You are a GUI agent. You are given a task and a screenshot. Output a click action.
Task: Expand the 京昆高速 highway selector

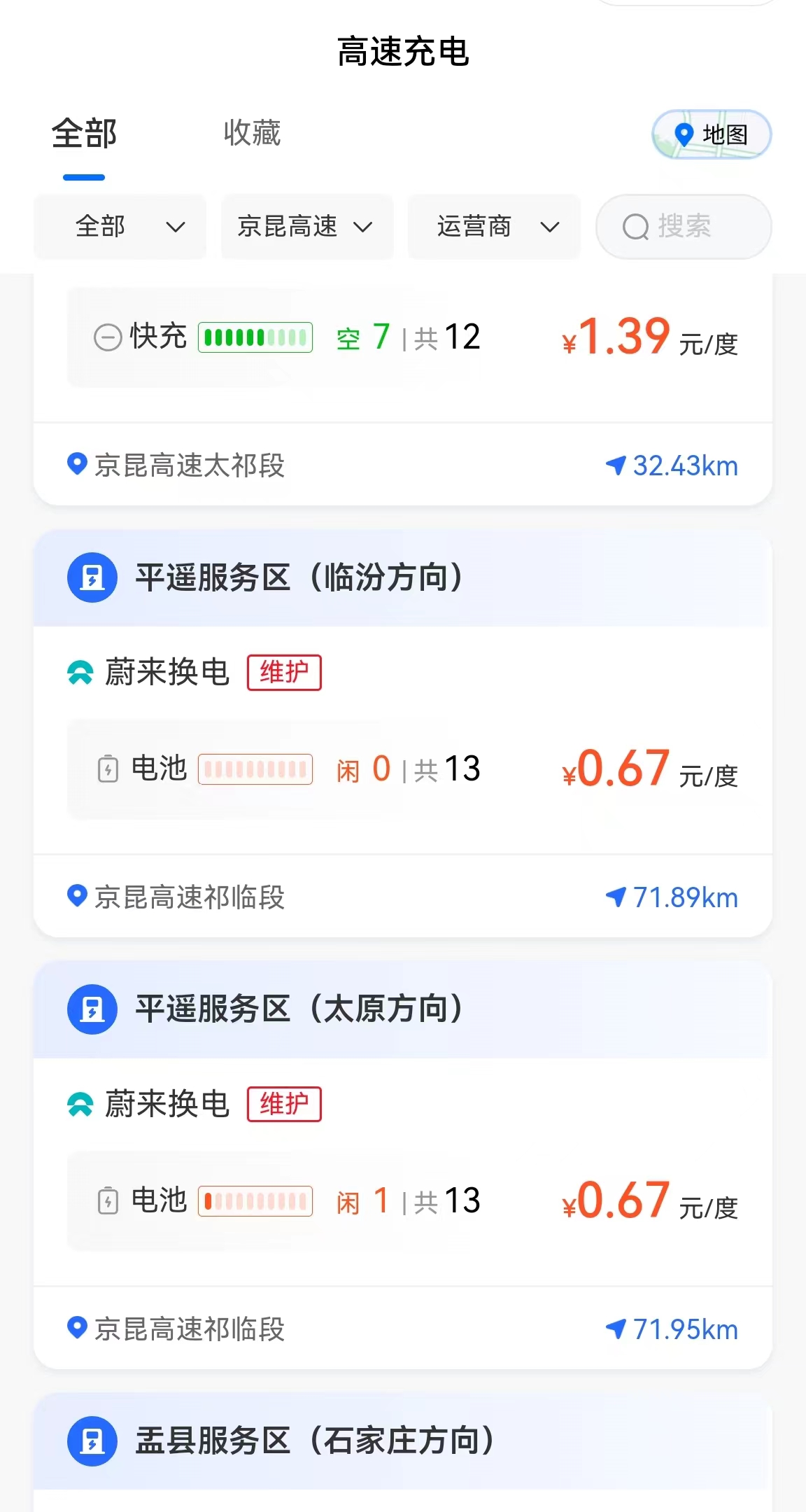pyautogui.click(x=306, y=227)
